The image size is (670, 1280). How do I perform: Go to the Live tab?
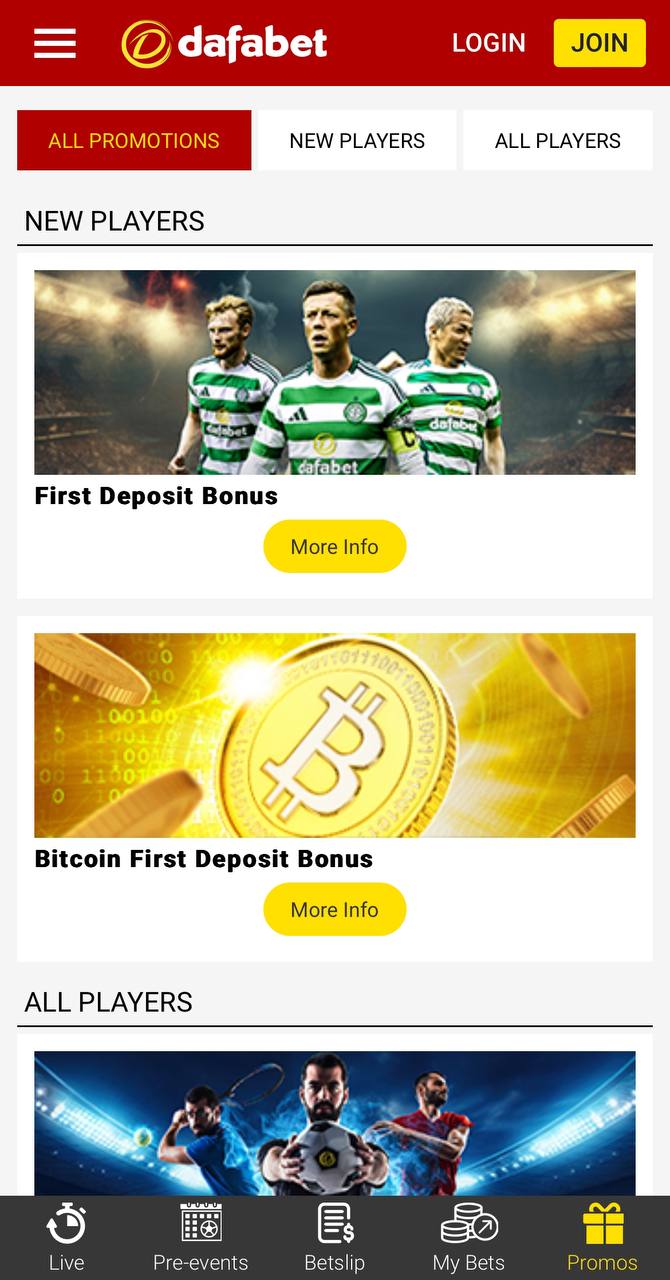click(67, 1238)
